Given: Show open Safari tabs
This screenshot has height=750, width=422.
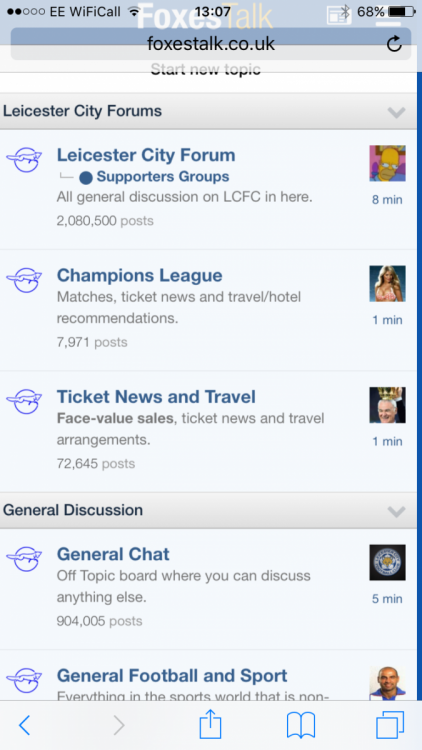Looking at the screenshot, I should click(x=390, y=725).
